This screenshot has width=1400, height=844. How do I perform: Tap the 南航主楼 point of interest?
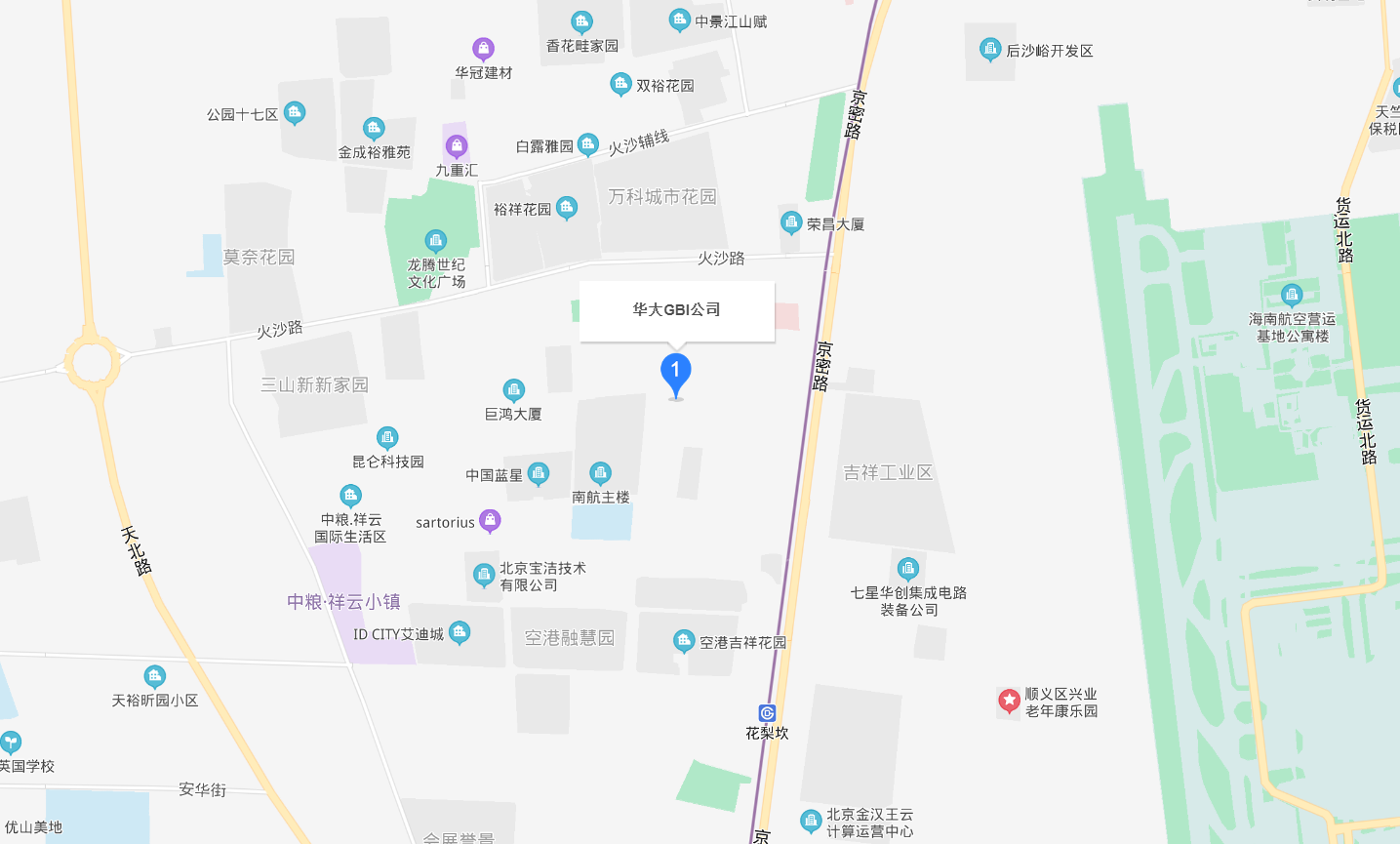tap(600, 474)
